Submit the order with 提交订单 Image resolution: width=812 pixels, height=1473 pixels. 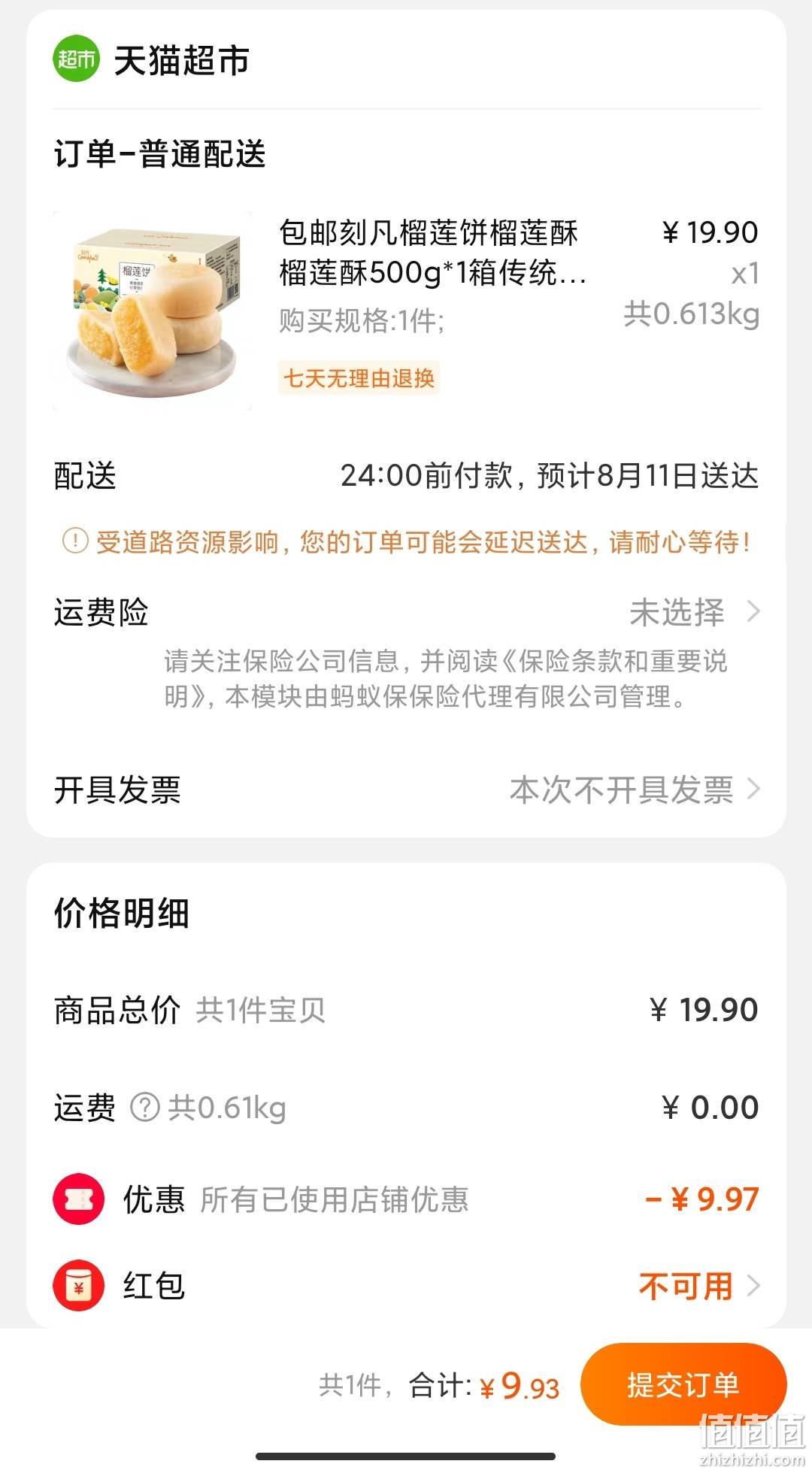pyautogui.click(x=683, y=1384)
